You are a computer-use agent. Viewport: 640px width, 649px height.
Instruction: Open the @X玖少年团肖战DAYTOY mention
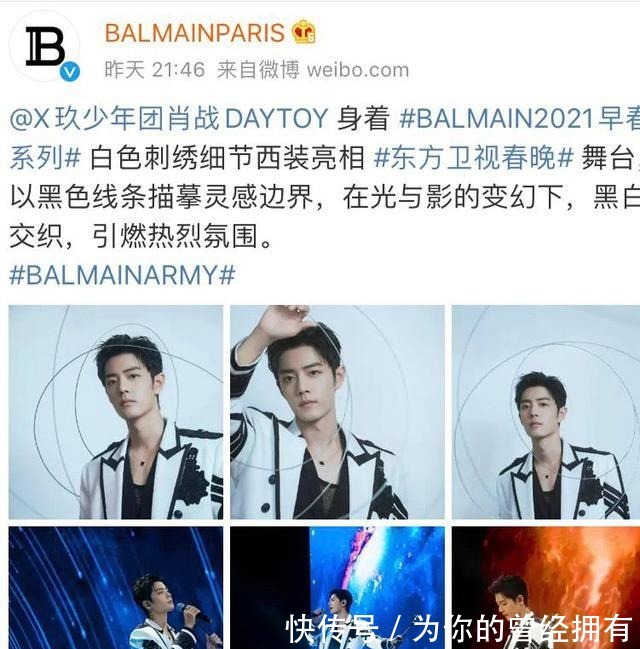[x=168, y=120]
